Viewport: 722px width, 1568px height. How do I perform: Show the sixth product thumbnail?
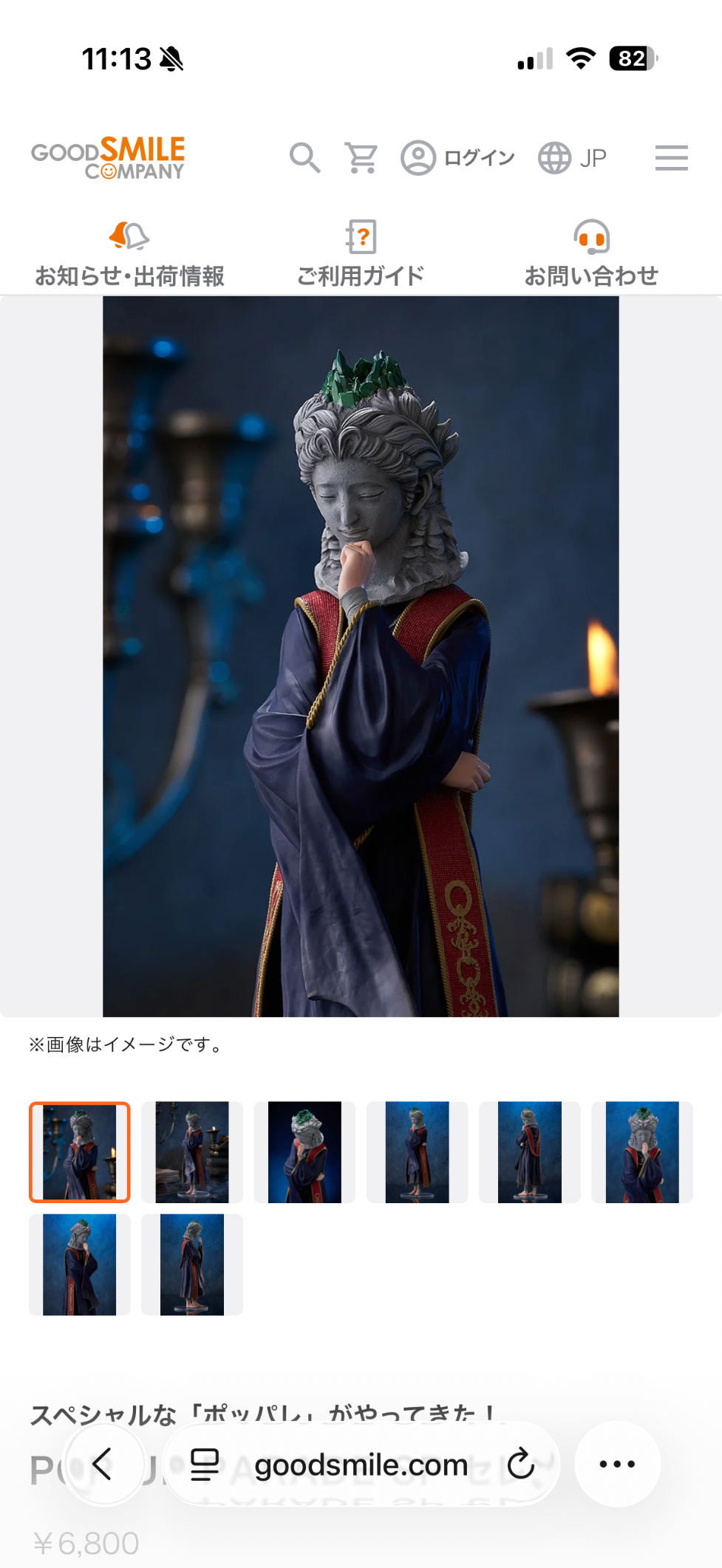point(641,1152)
